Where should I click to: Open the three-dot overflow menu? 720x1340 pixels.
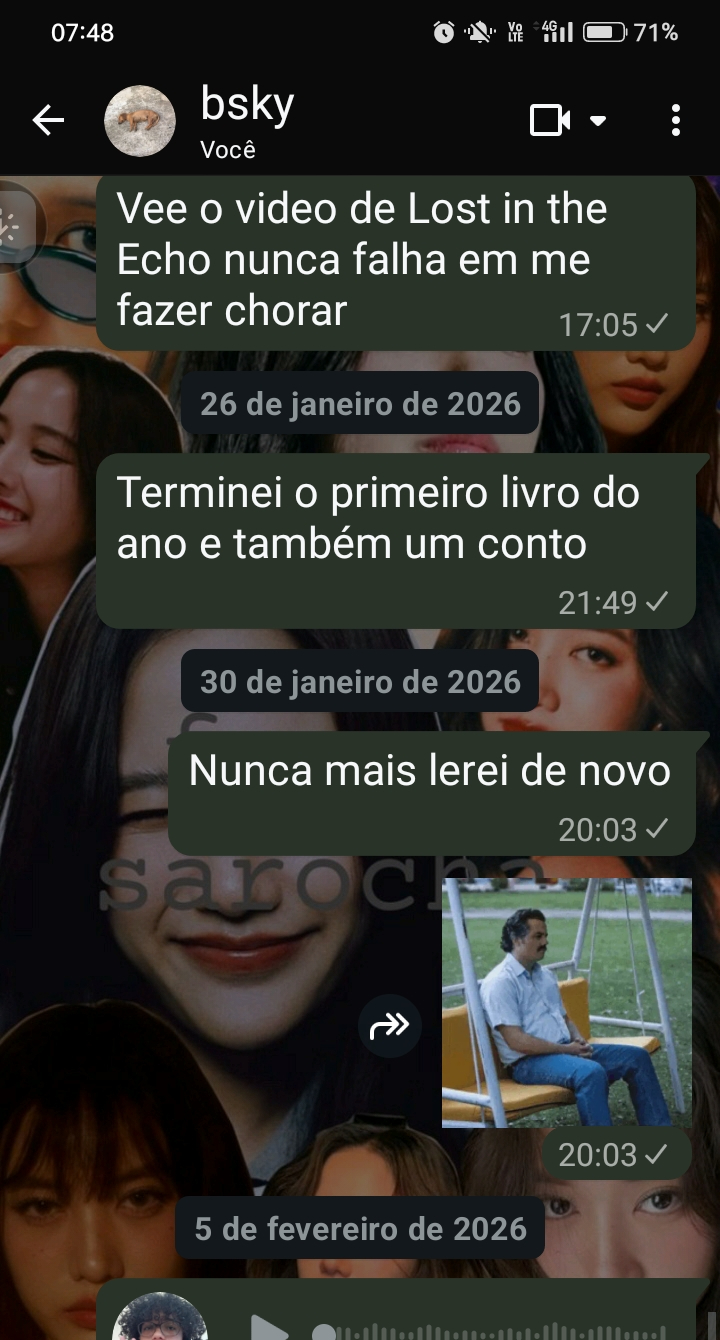click(676, 121)
